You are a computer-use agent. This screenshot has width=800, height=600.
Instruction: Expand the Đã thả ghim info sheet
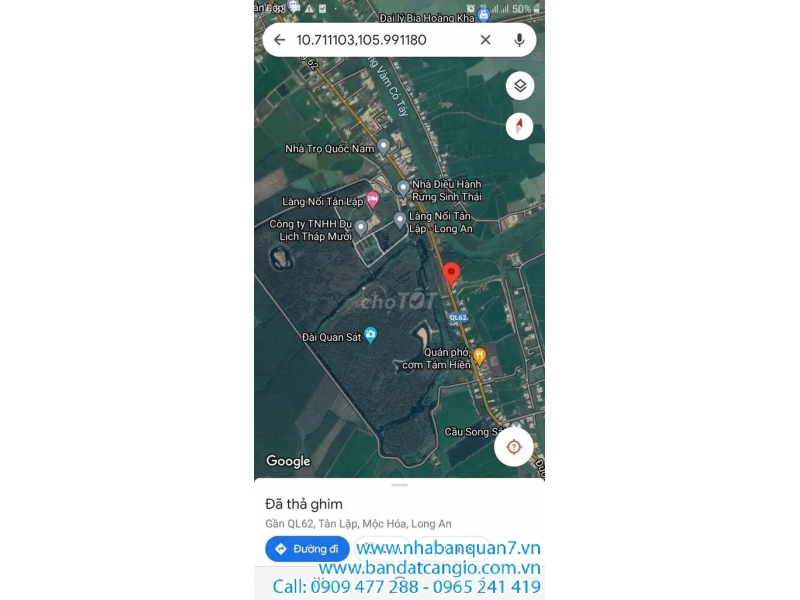tap(399, 486)
